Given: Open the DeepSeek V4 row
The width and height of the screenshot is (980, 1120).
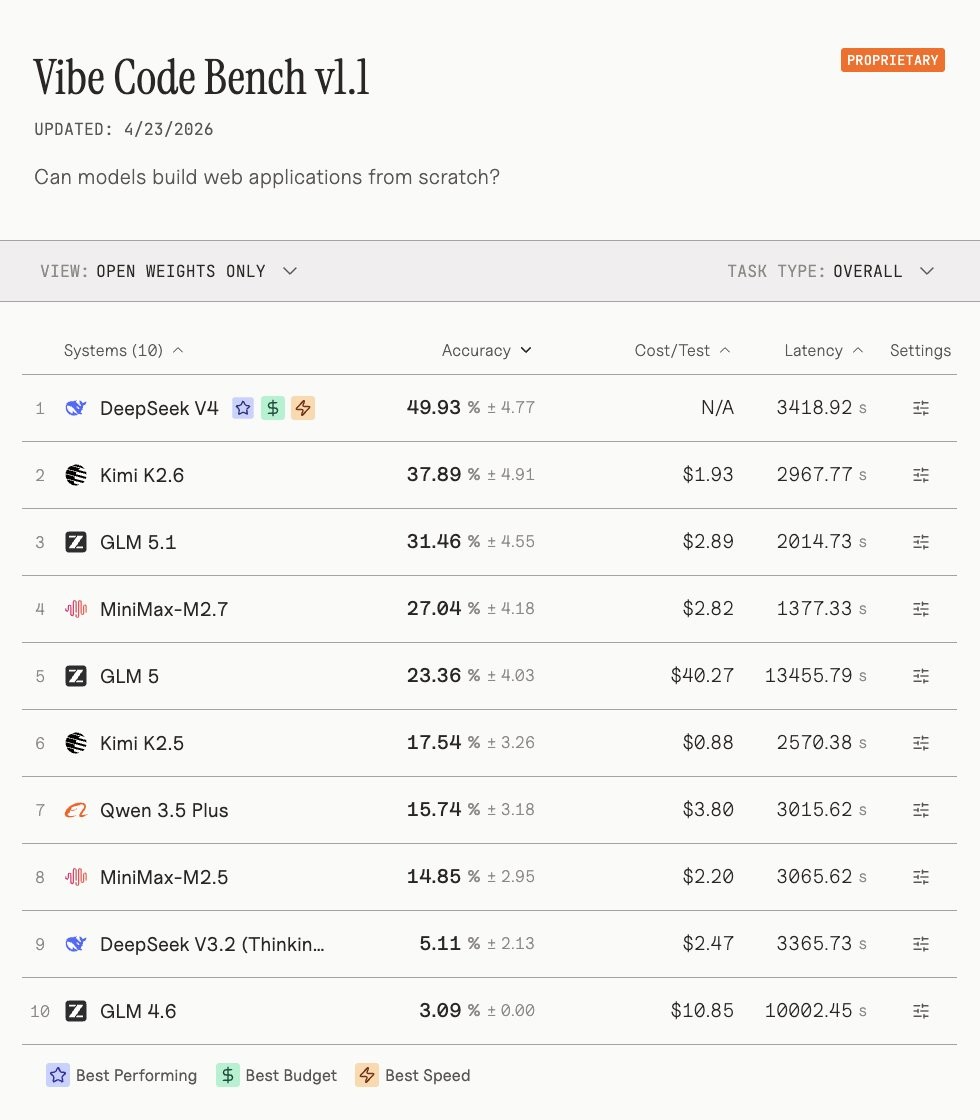Looking at the screenshot, I should pyautogui.click(x=489, y=408).
